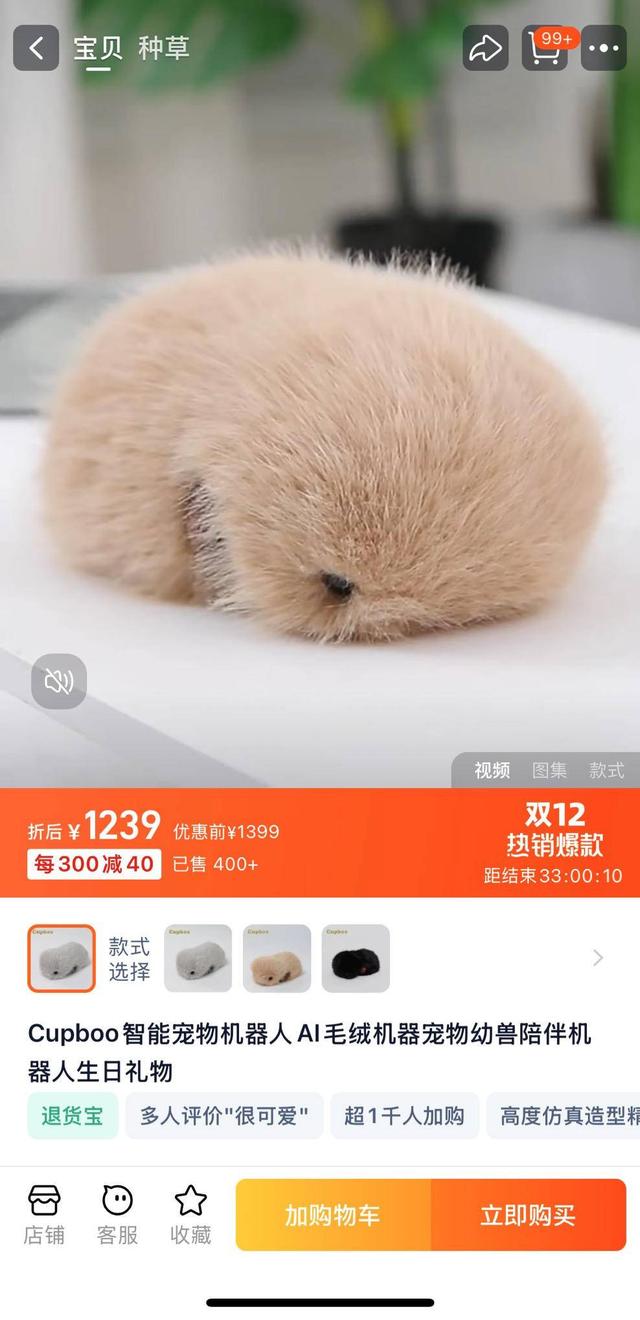The height and width of the screenshot is (1320, 640).
Task: Select the beige style thumbnail
Action: pos(277,958)
